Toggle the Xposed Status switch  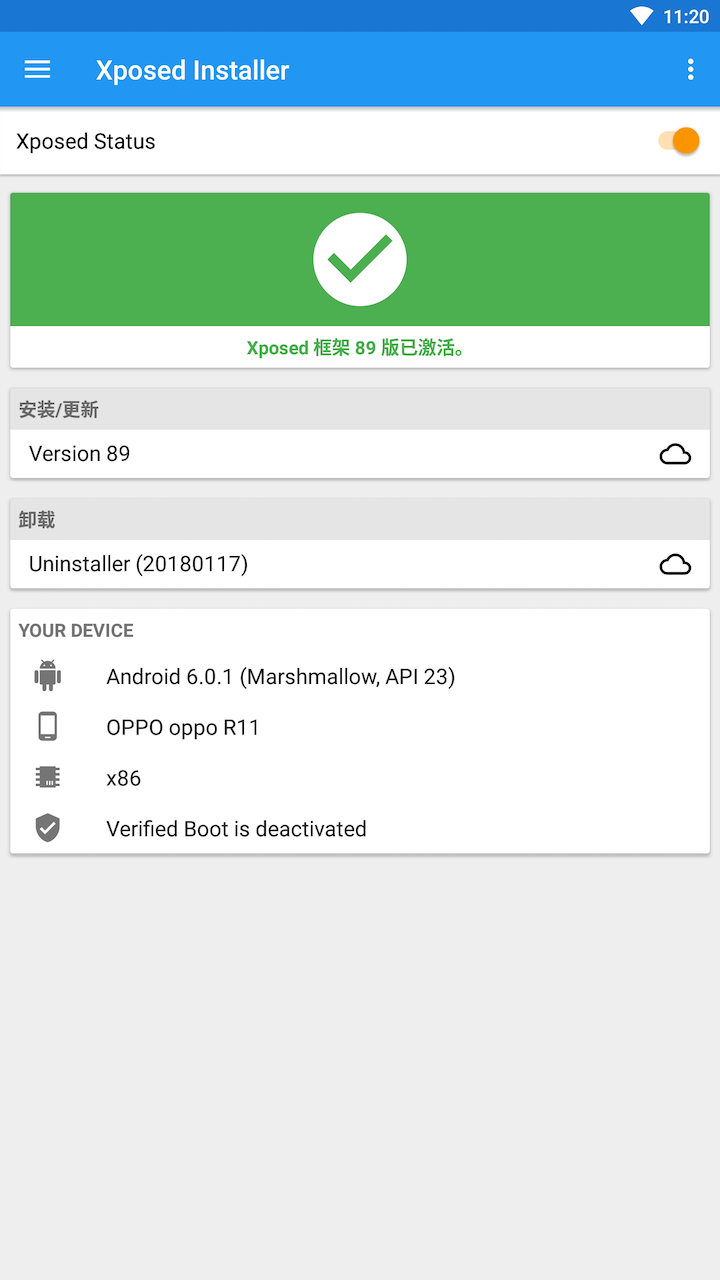click(x=678, y=141)
